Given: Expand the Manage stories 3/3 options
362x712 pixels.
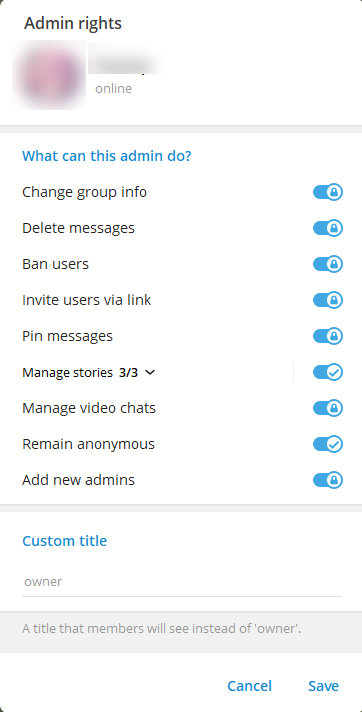Looking at the screenshot, I should [x=89, y=372].
